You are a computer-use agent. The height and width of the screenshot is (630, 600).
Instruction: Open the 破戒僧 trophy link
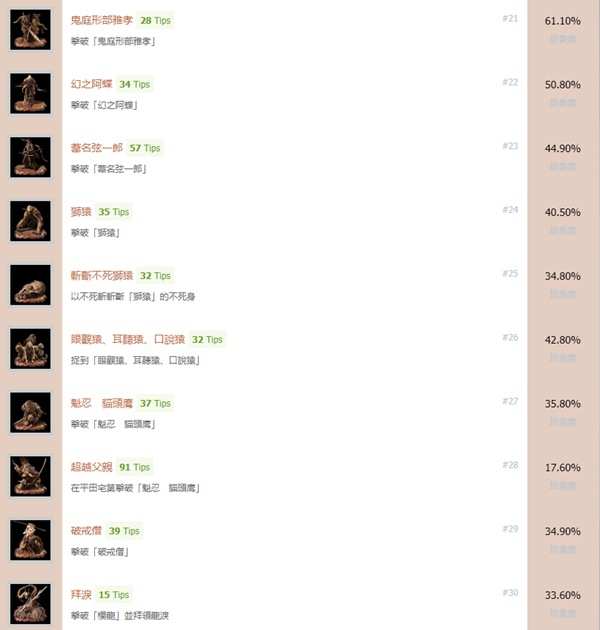86,531
